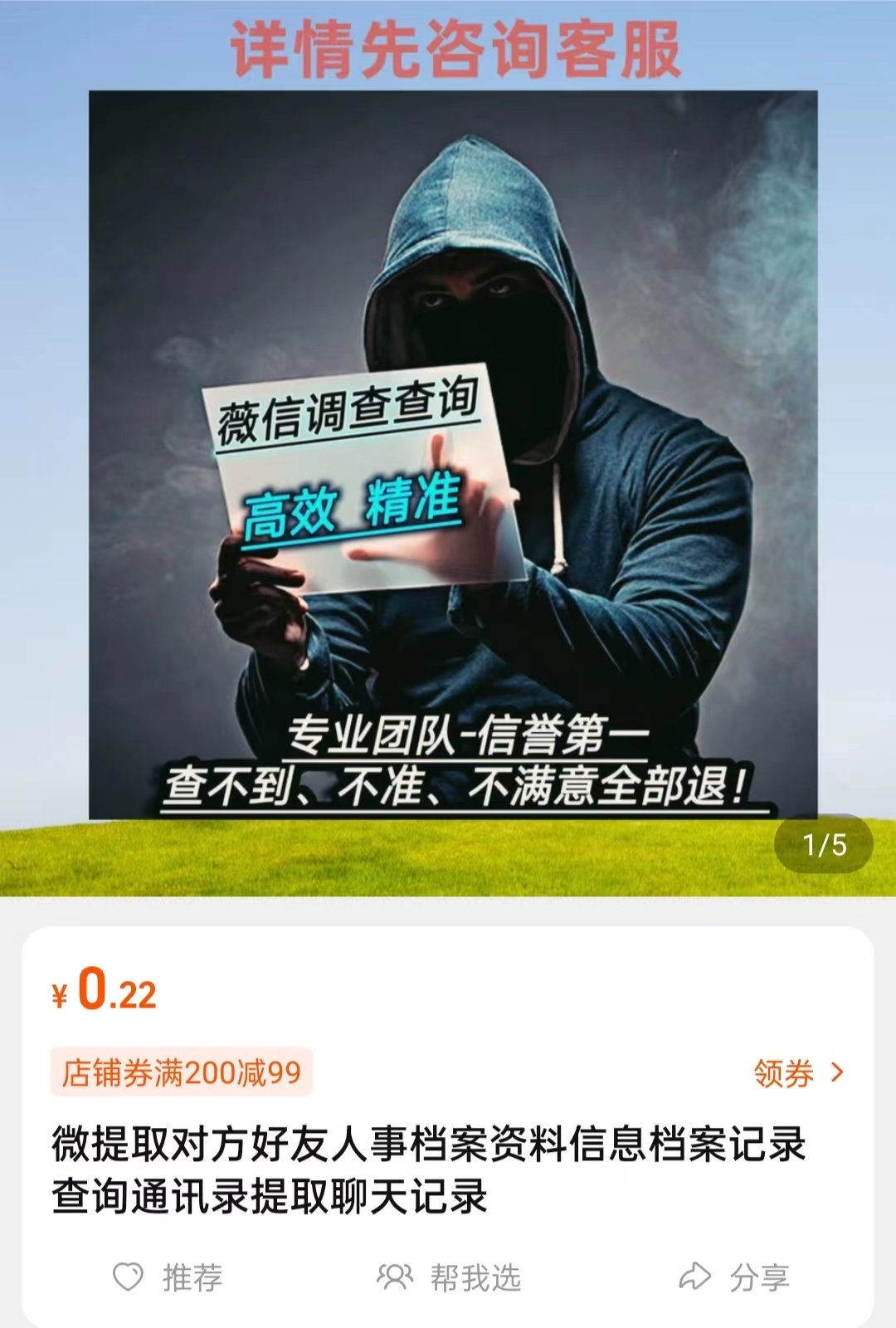Click the 店铺券满200减99 coupon tag
Viewport: 896px width, 1328px height.
[x=183, y=1072]
